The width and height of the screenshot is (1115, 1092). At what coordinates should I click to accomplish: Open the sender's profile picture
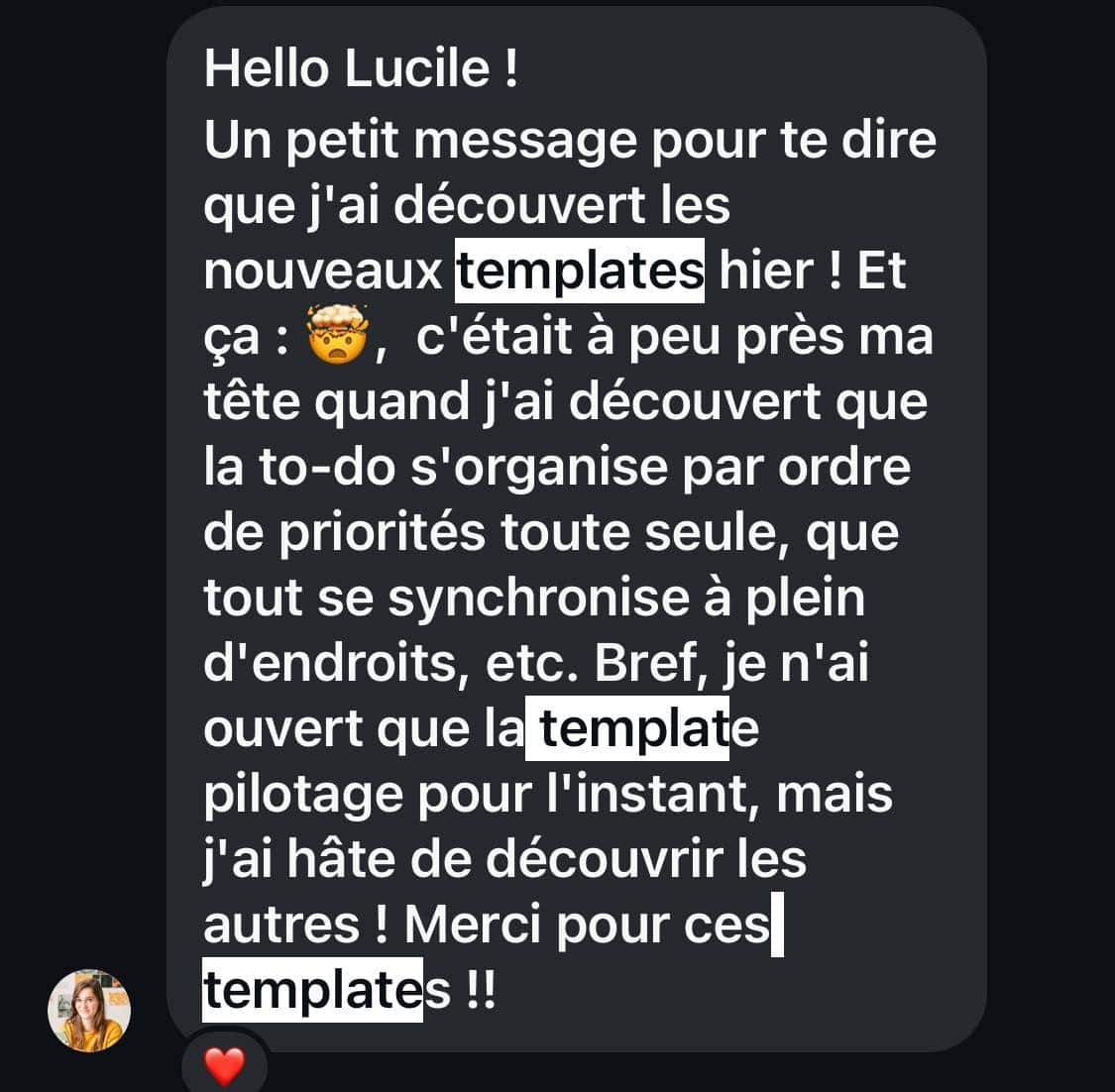point(89,1010)
